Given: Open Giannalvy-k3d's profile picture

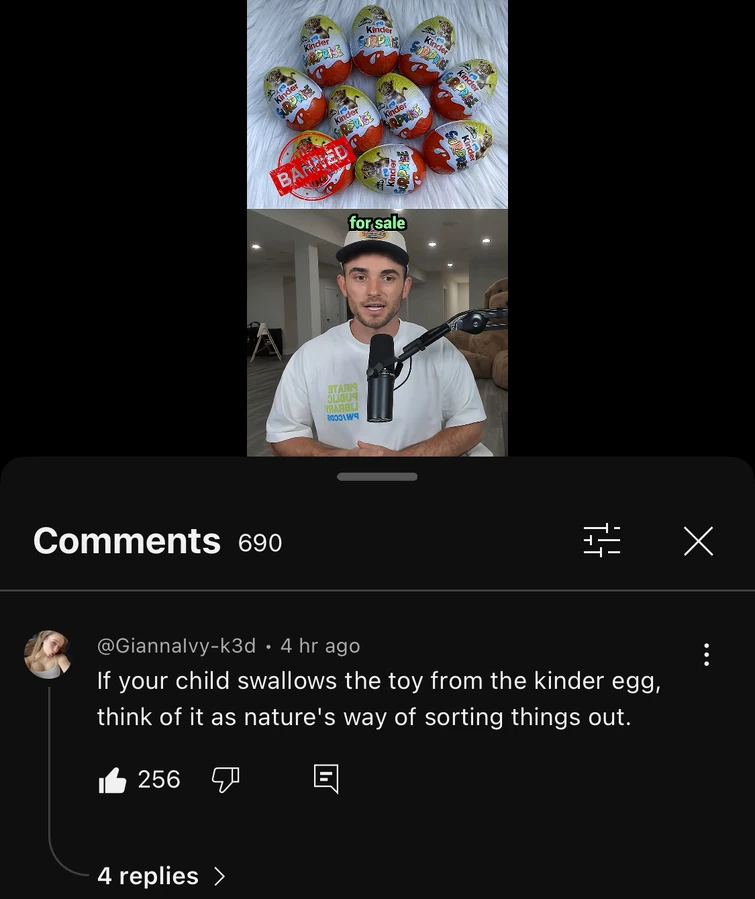Looking at the screenshot, I should click(x=47, y=655).
